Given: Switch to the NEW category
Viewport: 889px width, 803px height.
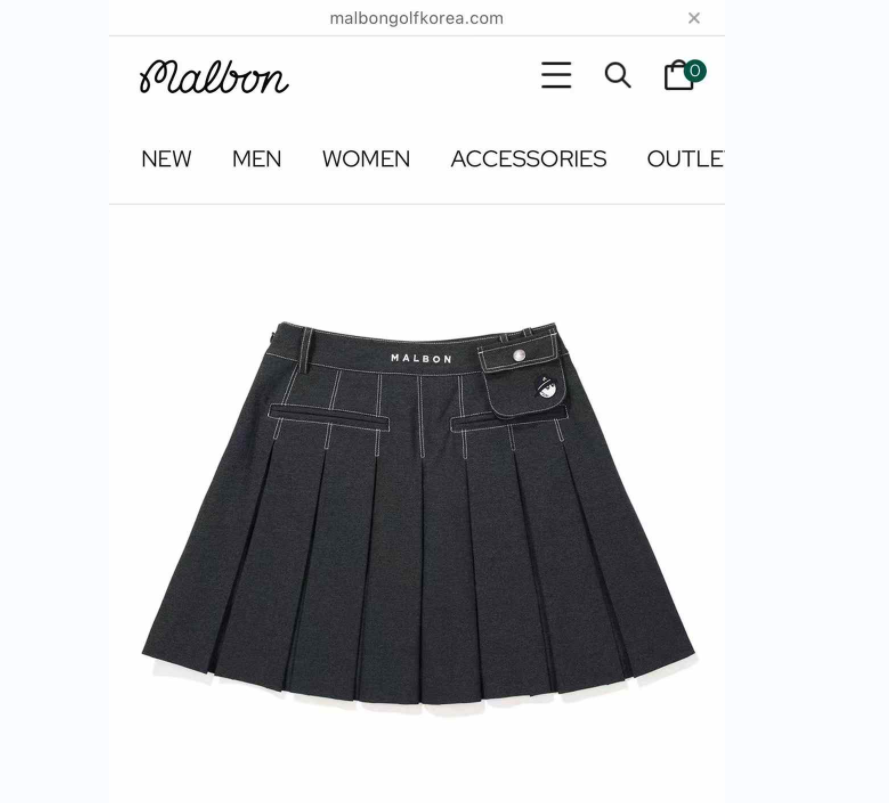Looking at the screenshot, I should 166,159.
